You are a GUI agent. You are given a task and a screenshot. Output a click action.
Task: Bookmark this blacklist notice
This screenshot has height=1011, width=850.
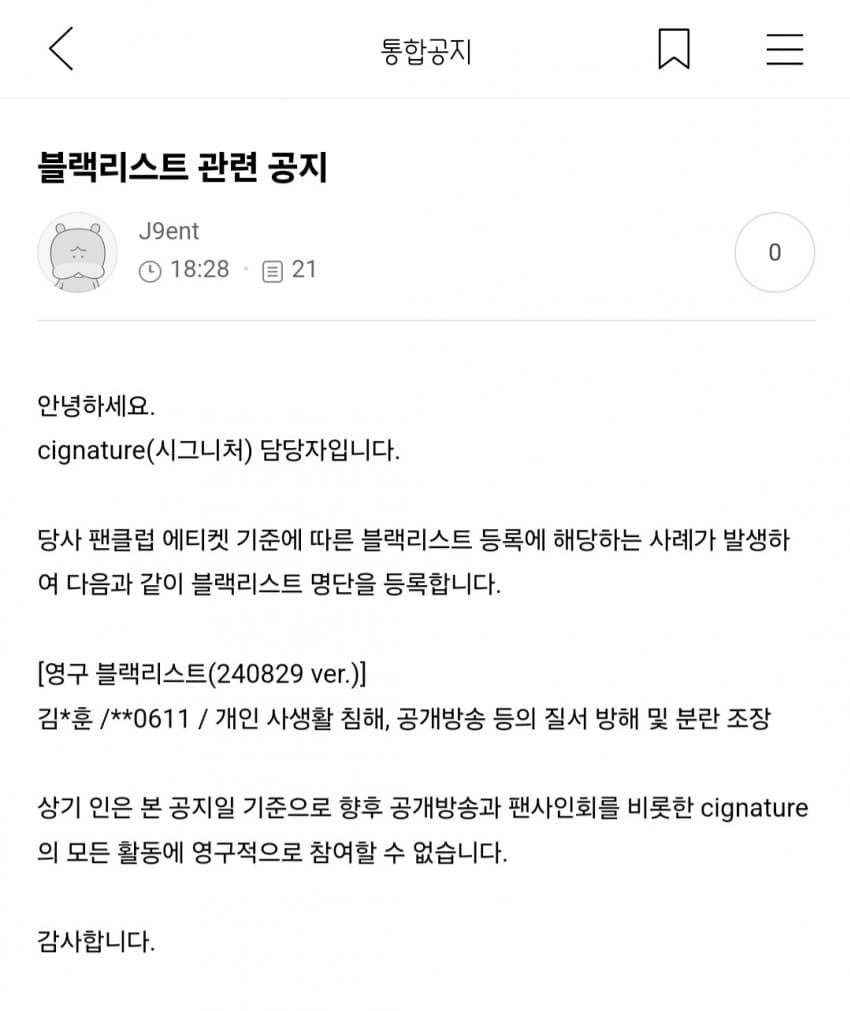pyautogui.click(x=674, y=48)
